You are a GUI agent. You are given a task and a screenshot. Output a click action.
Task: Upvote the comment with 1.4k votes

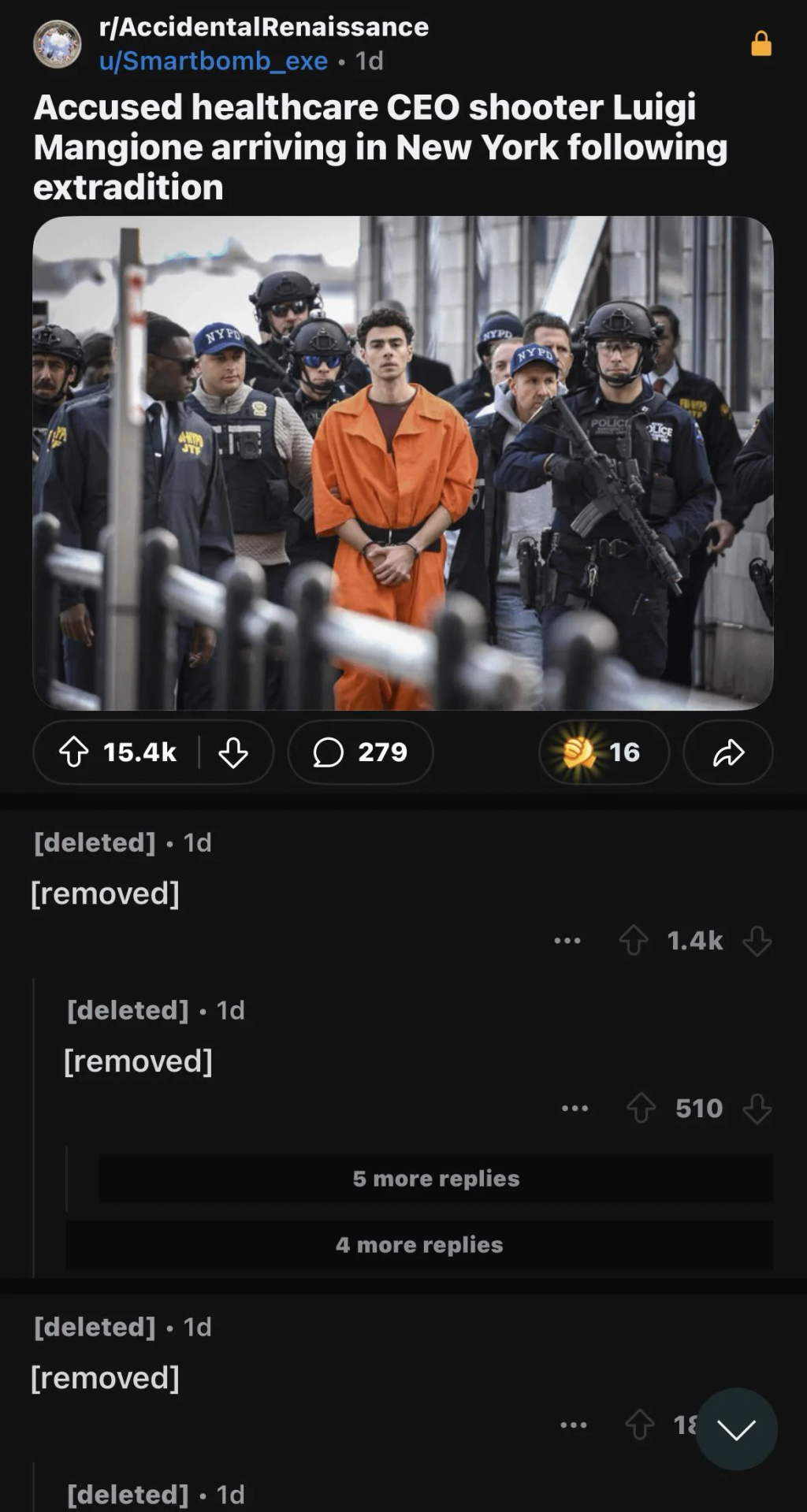[x=634, y=940]
